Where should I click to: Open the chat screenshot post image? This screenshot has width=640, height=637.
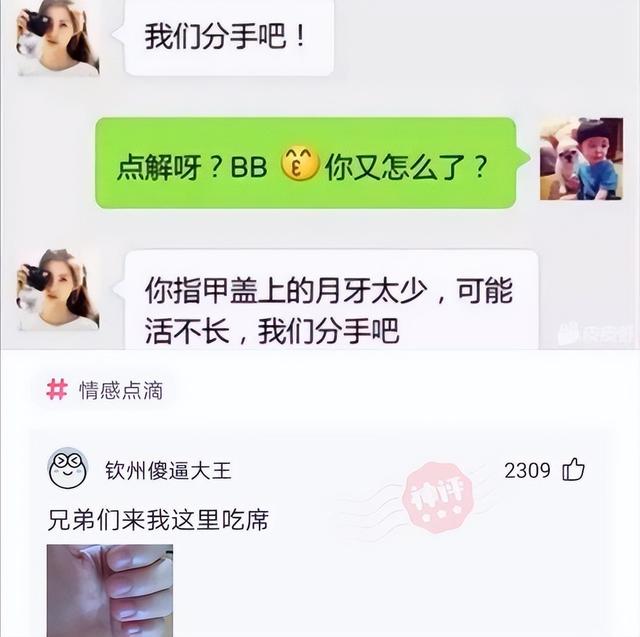click(320, 175)
